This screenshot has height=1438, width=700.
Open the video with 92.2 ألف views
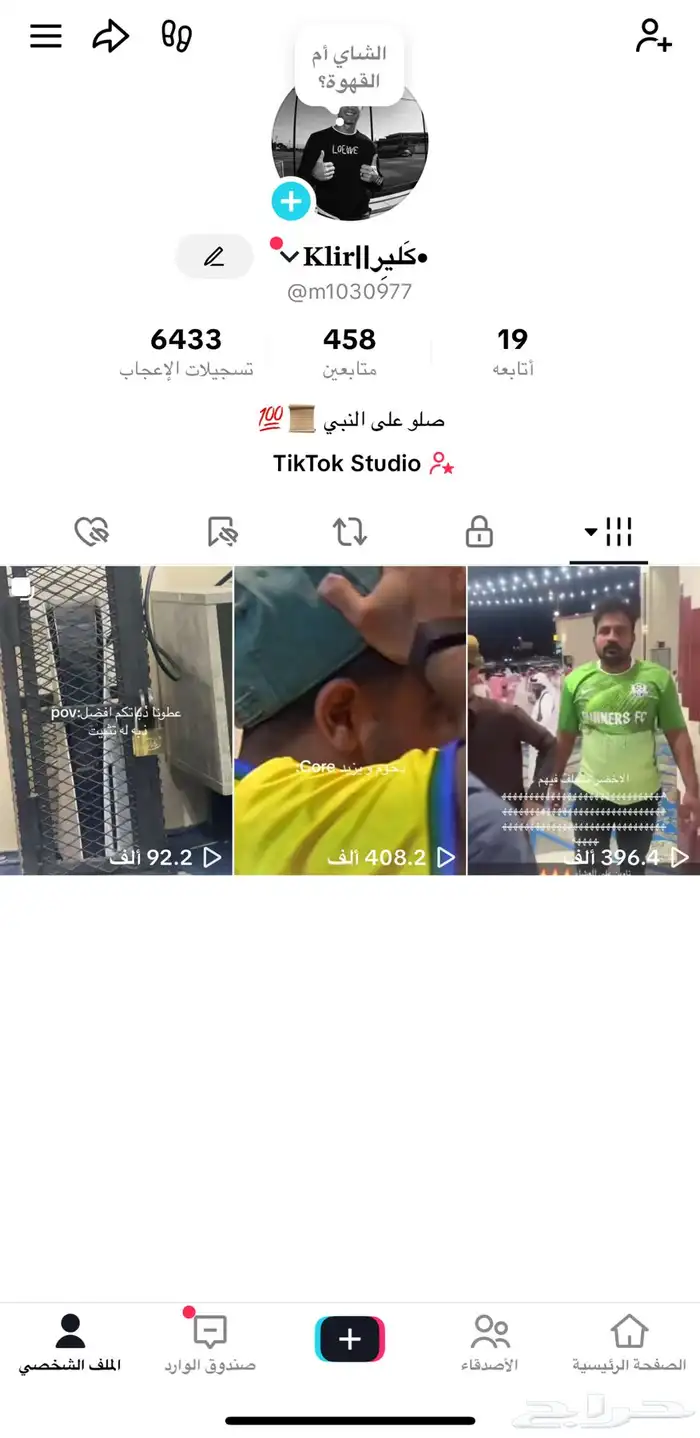(116, 720)
